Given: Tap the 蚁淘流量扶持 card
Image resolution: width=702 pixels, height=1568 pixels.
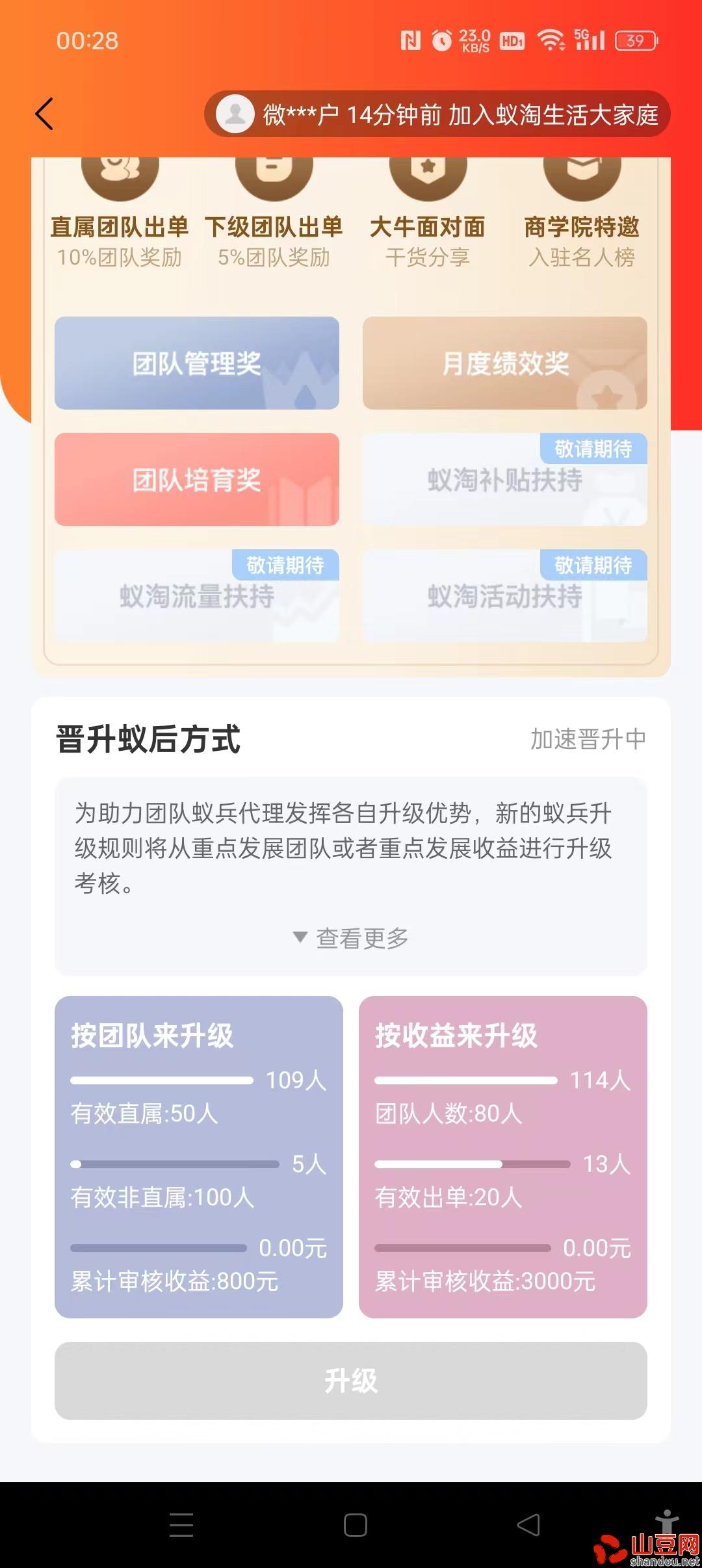Looking at the screenshot, I should [x=197, y=595].
